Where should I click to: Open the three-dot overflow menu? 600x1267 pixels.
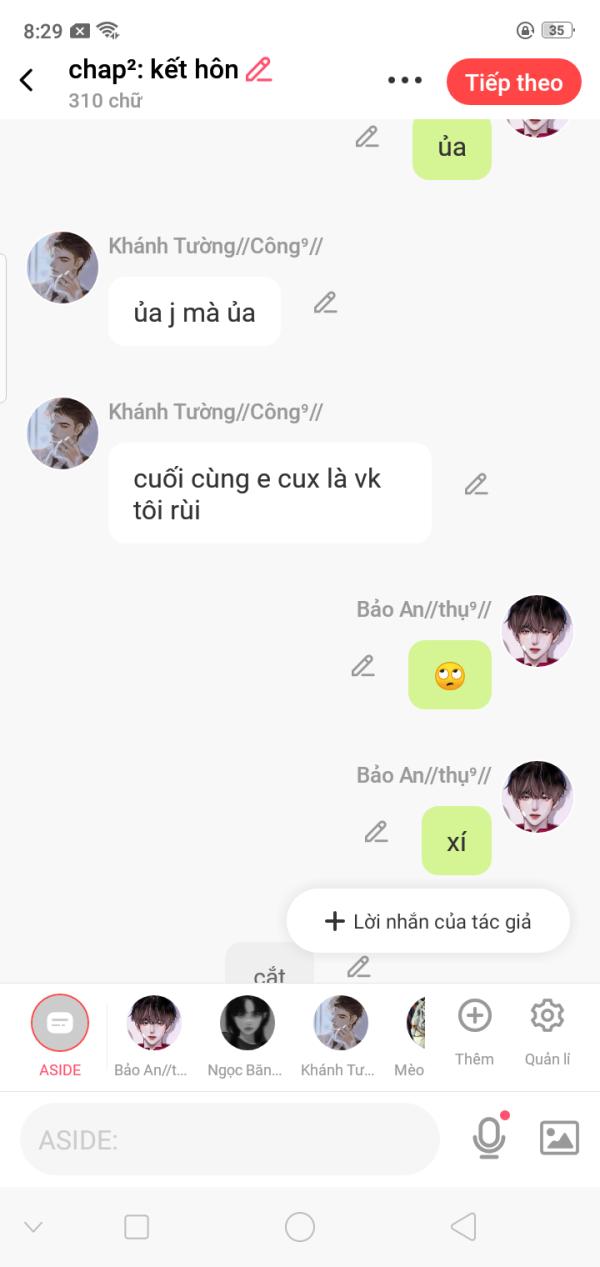tap(405, 81)
